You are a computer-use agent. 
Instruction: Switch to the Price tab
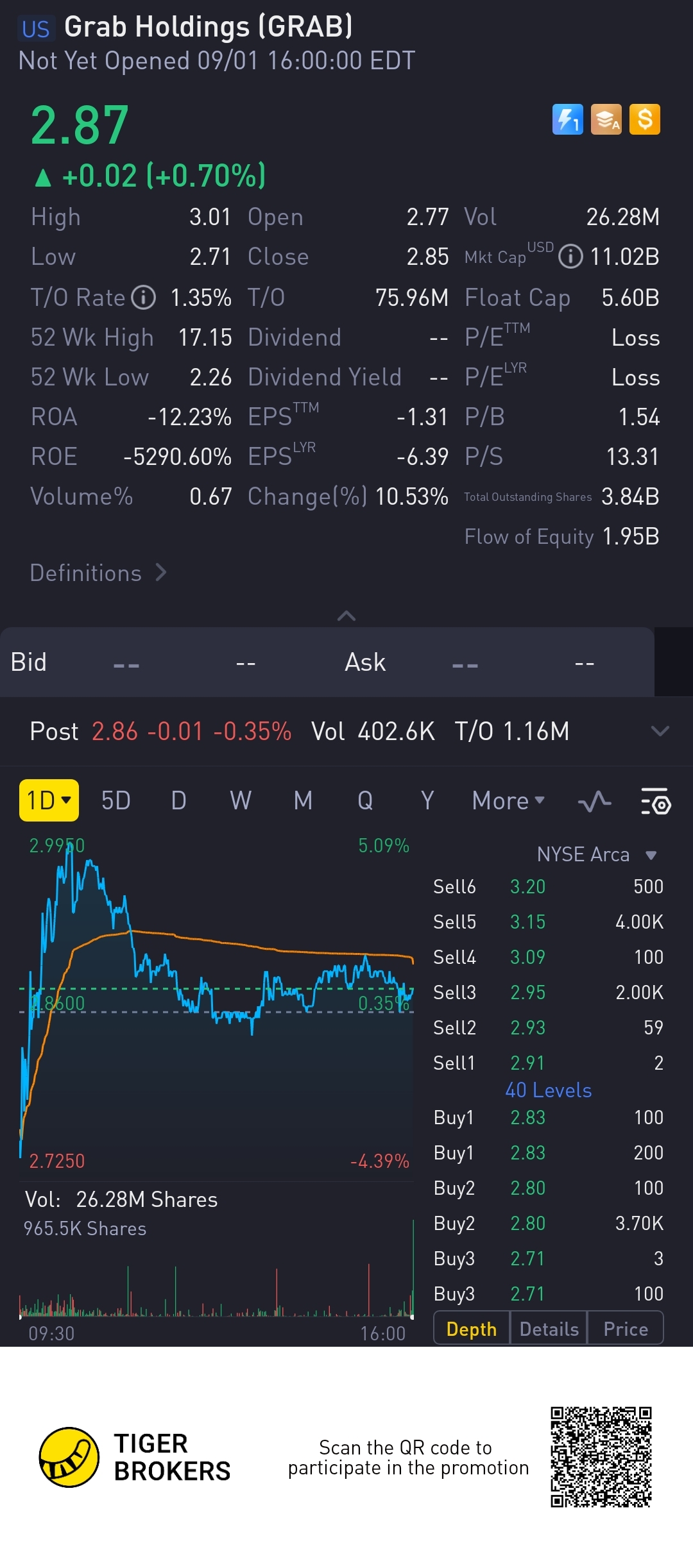pyautogui.click(x=626, y=1329)
